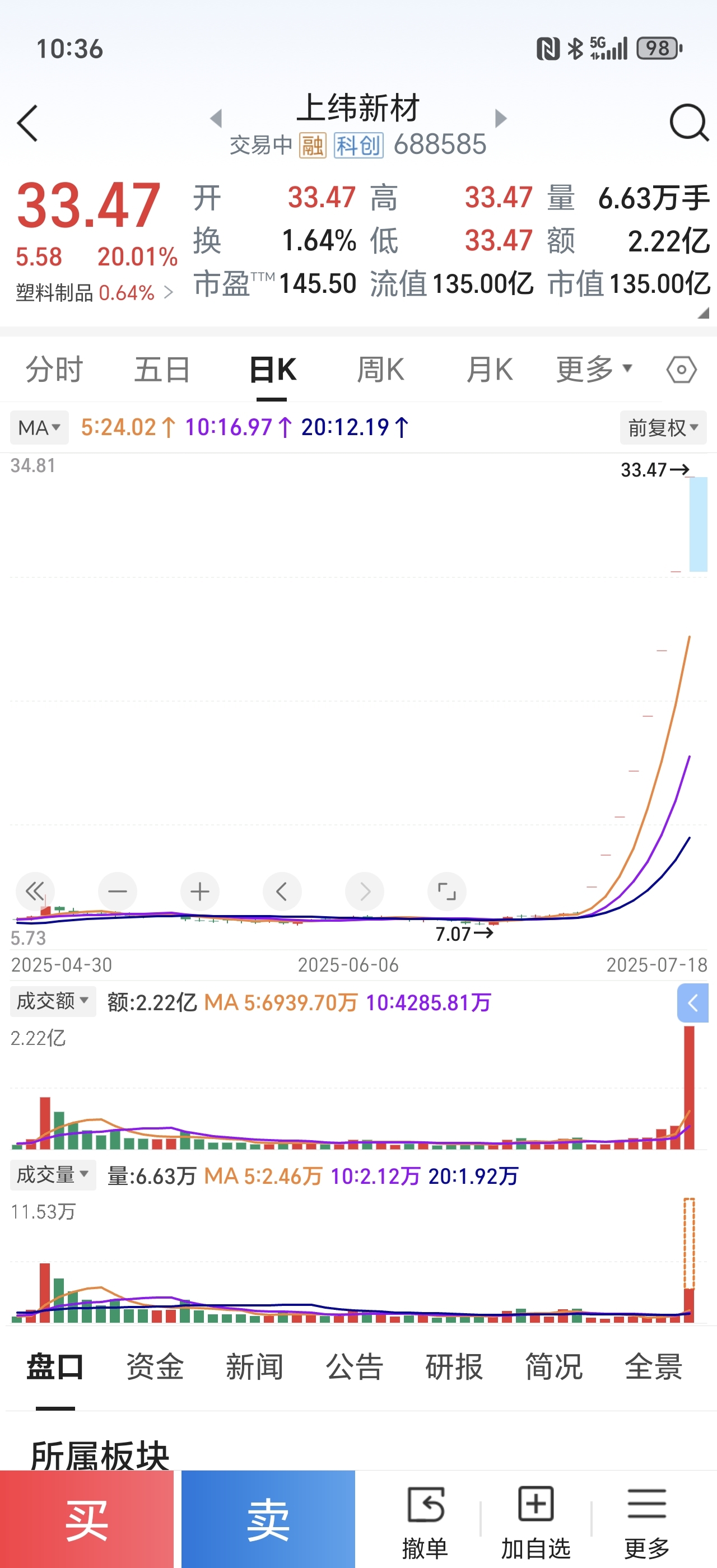Switch to the 周K chart tab
Image resolution: width=717 pixels, height=1568 pixels.
click(380, 370)
